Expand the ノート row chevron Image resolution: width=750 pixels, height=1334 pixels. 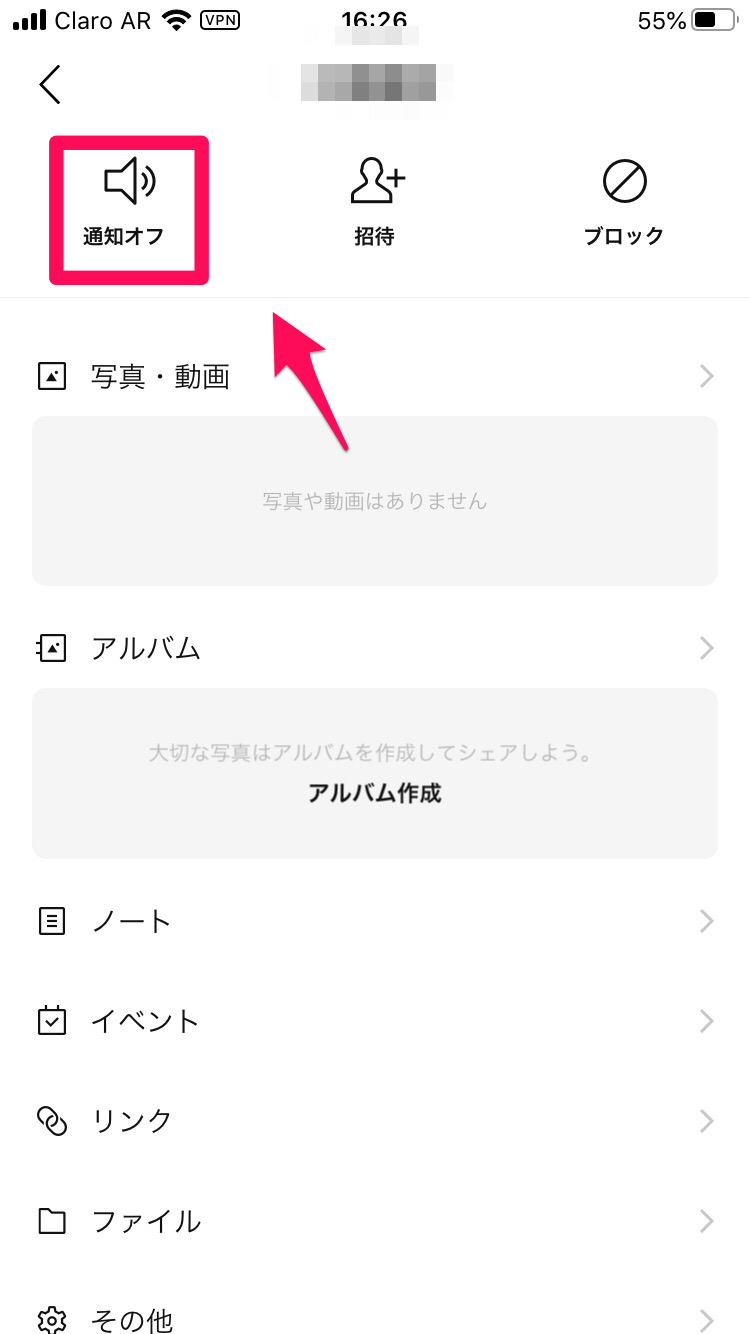coord(707,921)
